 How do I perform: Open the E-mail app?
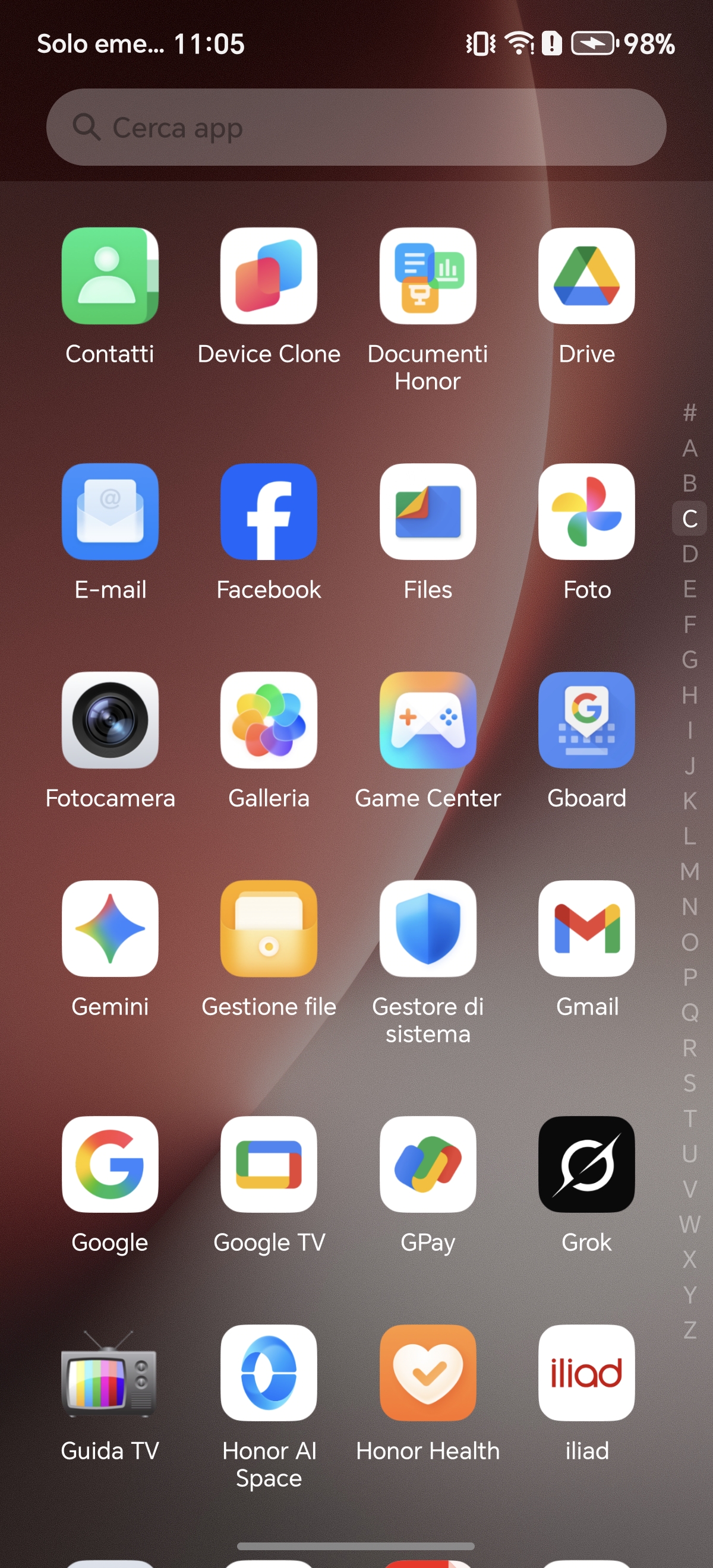110,511
